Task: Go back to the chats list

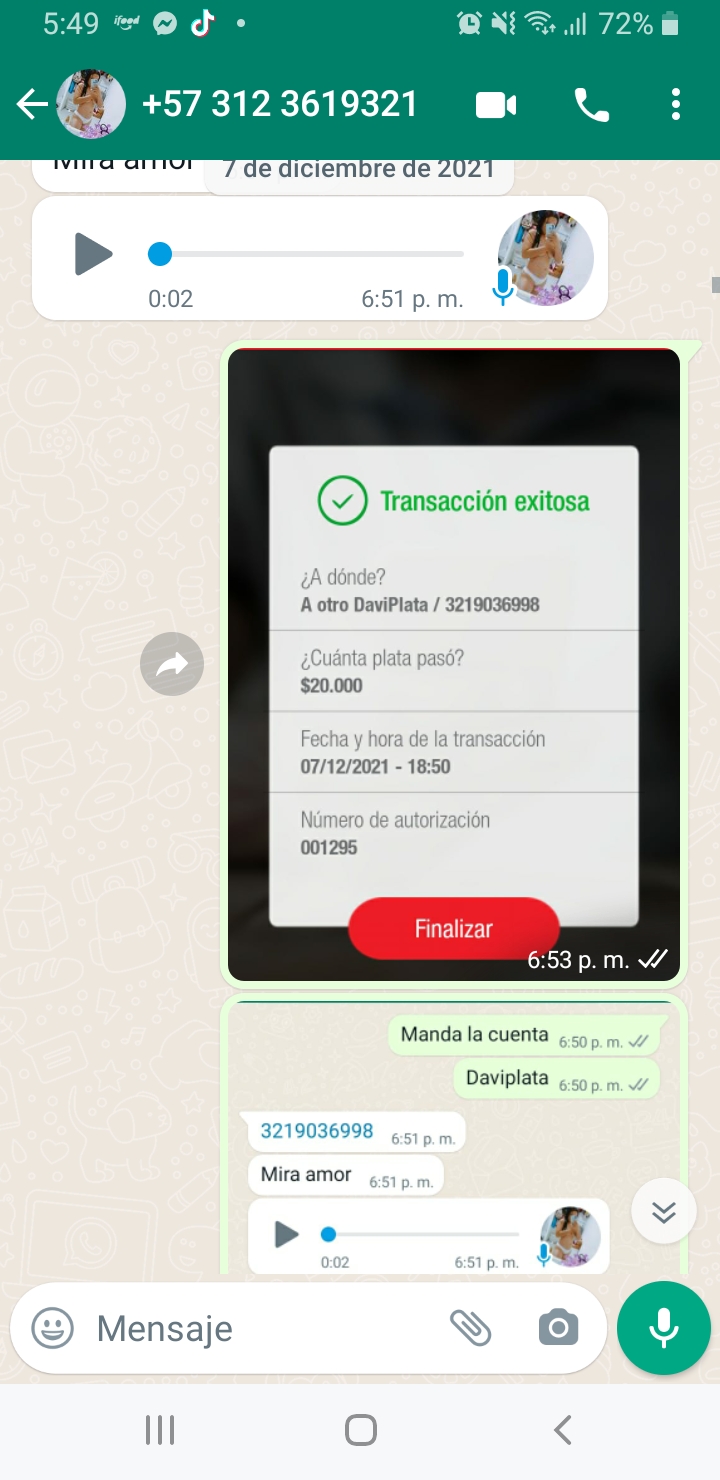Action: pyautogui.click(x=32, y=104)
